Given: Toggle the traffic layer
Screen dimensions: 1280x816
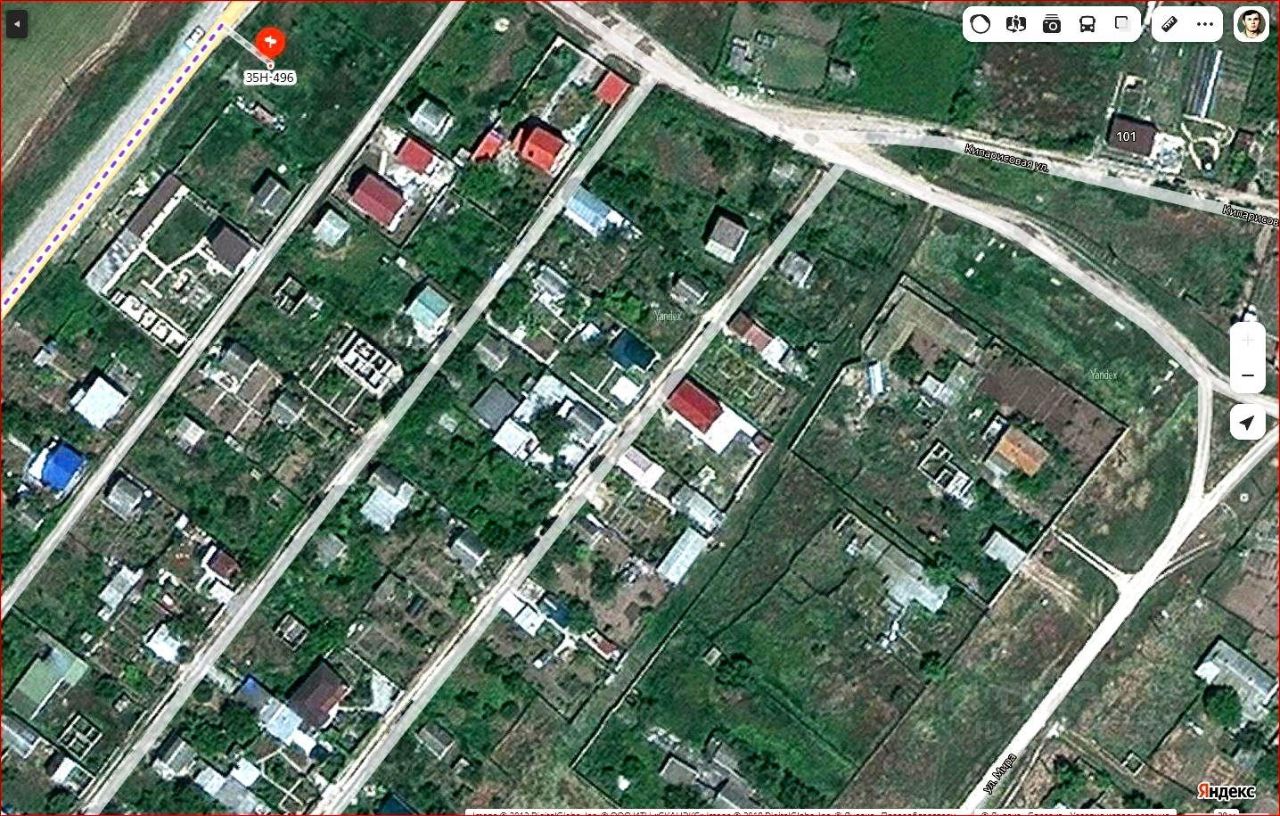Looking at the screenshot, I should click(980, 24).
